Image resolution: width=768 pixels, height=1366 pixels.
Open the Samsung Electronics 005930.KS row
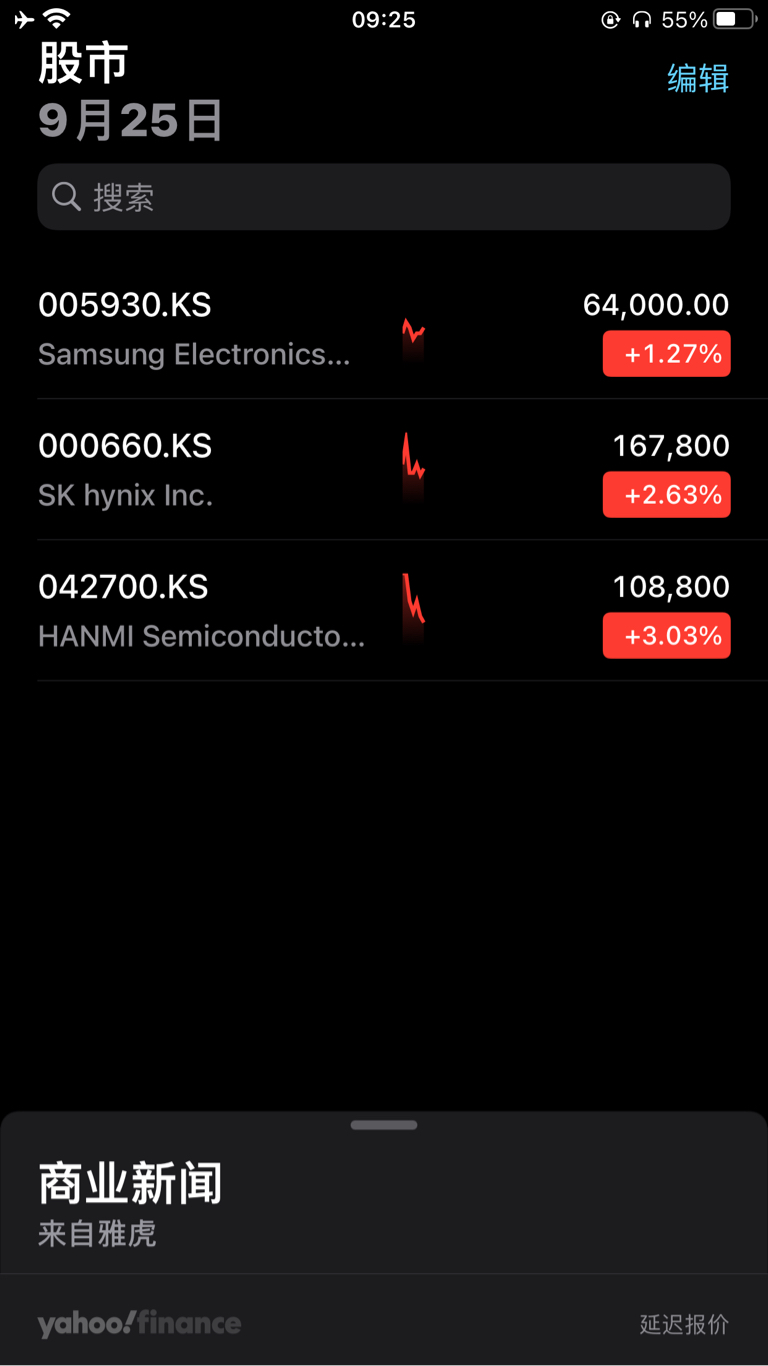coord(384,329)
